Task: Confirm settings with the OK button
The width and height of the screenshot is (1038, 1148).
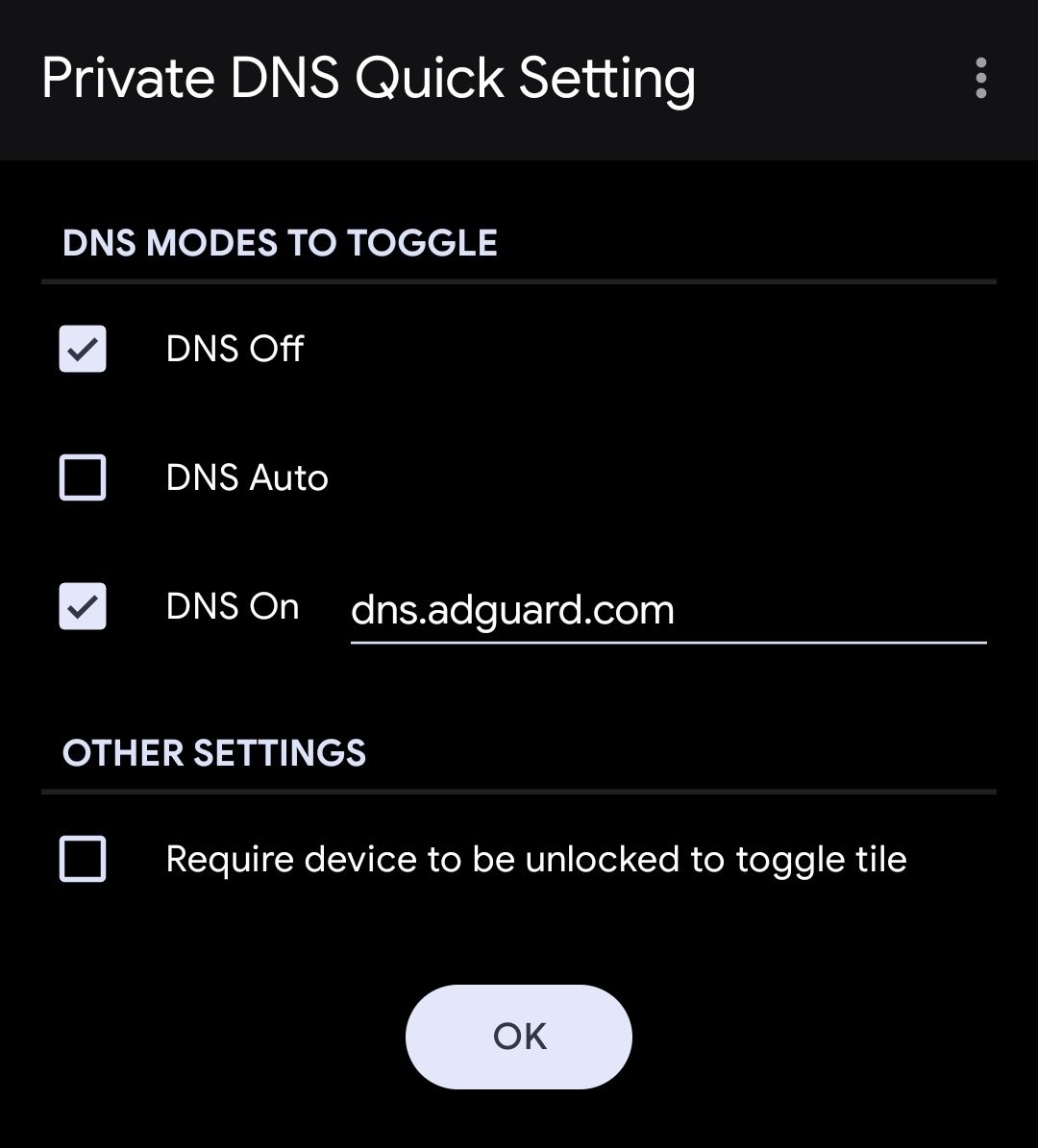Action: click(519, 1037)
